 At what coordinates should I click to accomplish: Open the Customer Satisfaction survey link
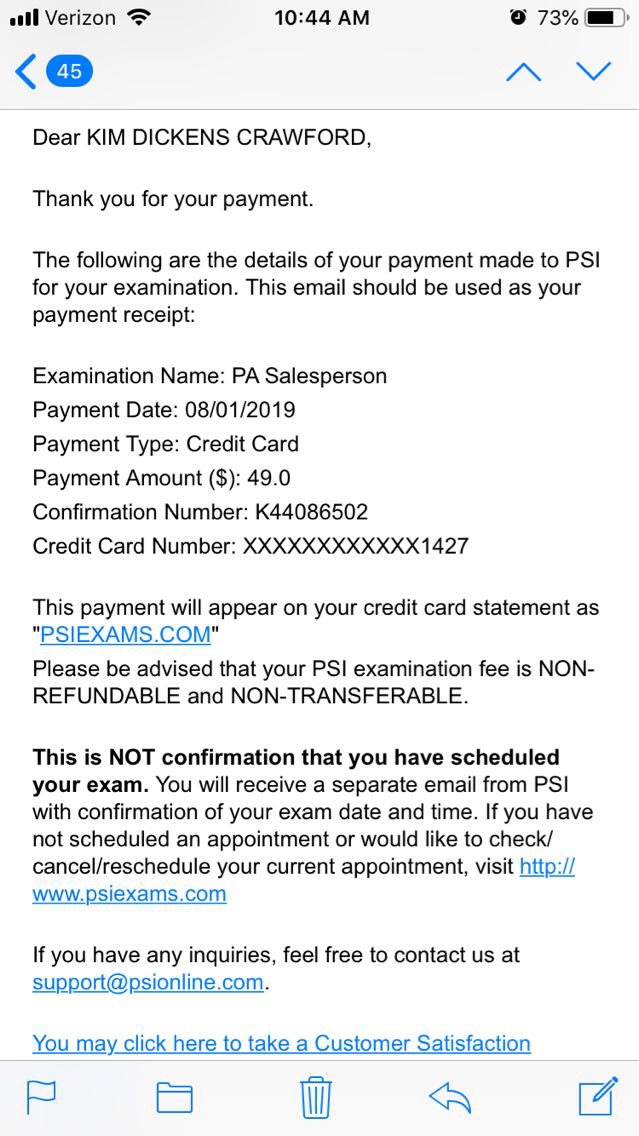(281, 1043)
